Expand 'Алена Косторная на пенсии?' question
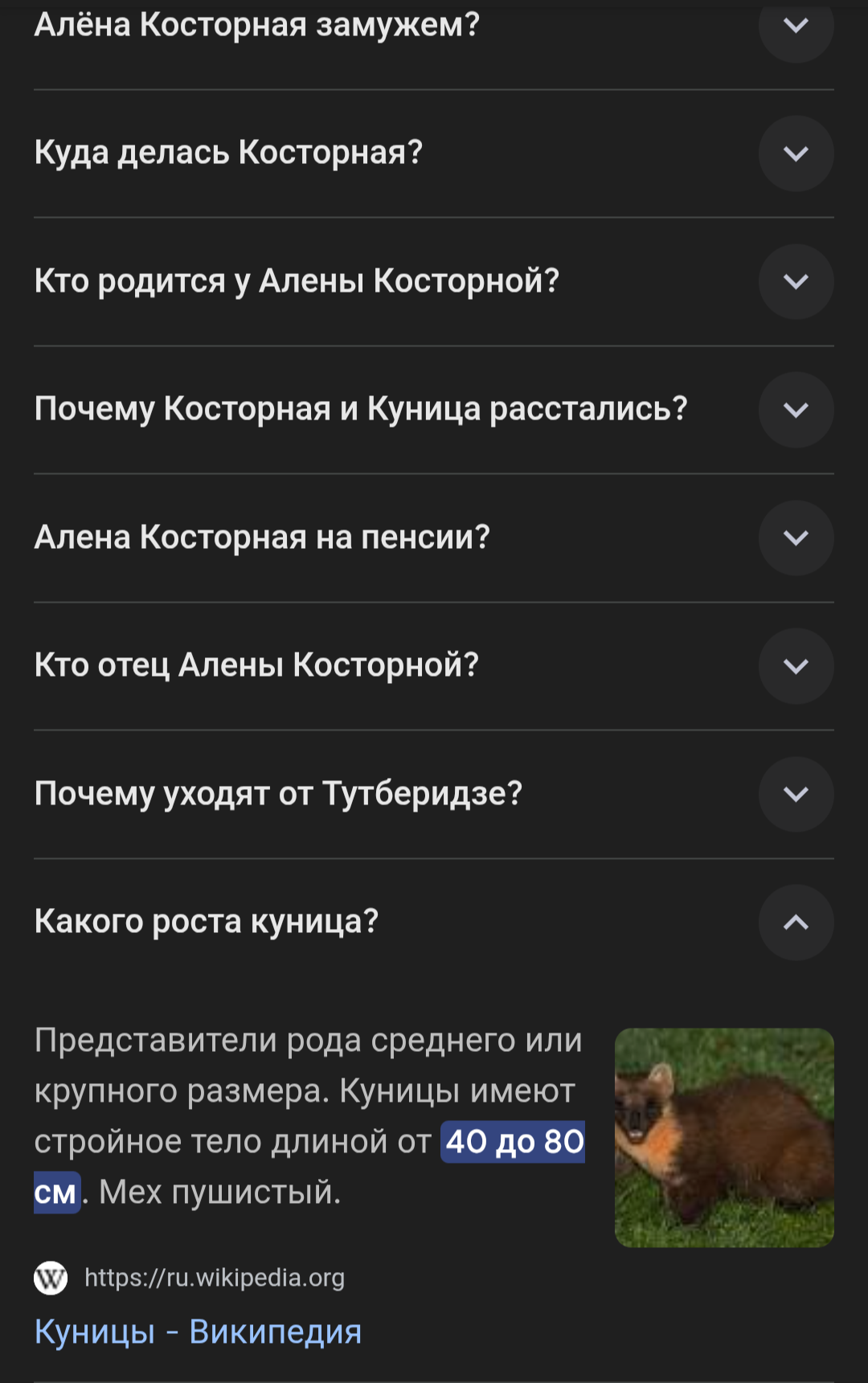Image resolution: width=868 pixels, height=1383 pixels. (795, 538)
